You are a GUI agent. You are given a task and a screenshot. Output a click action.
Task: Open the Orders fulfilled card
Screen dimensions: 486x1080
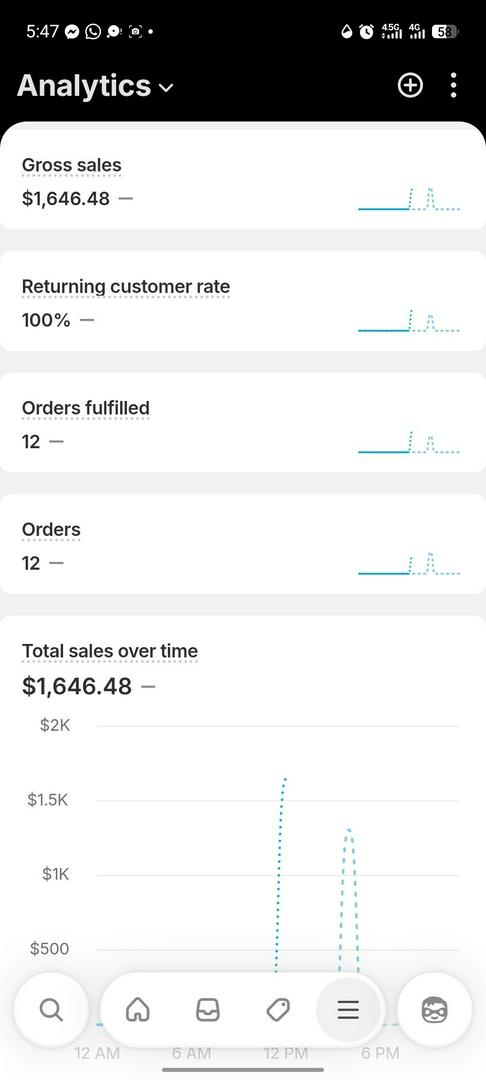[243, 422]
